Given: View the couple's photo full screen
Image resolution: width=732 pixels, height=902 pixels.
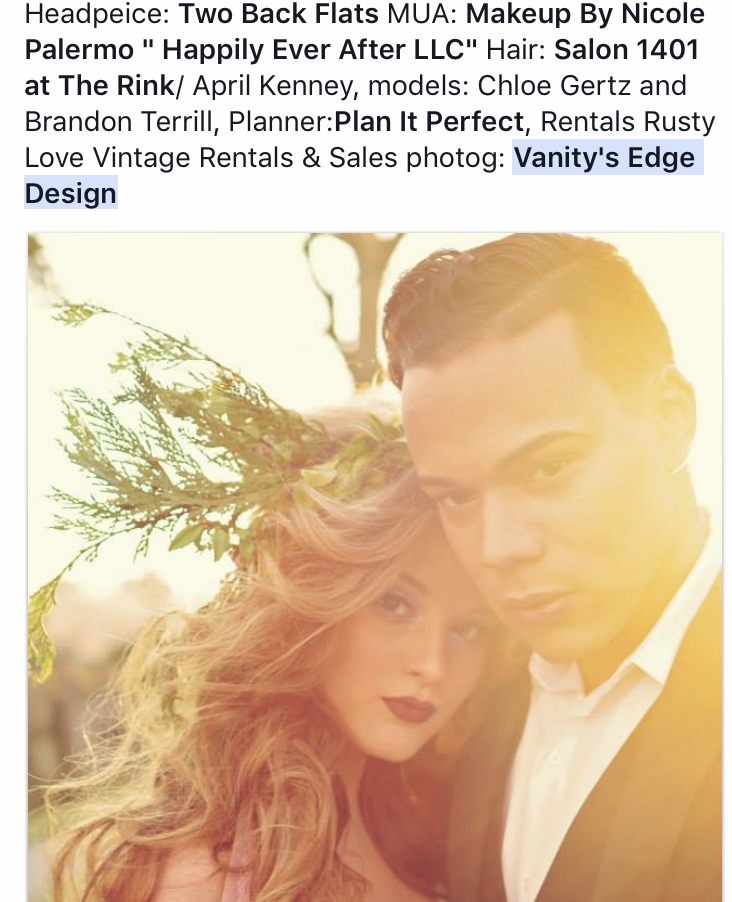Looking at the screenshot, I should [x=375, y=565].
